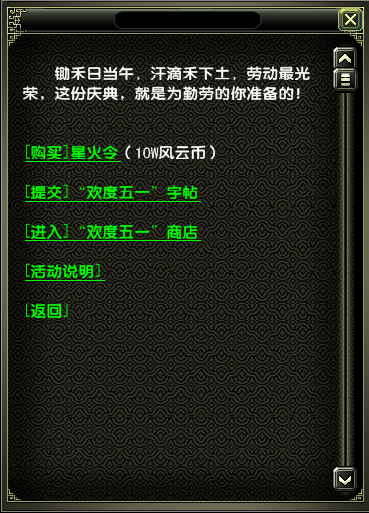
Task: Tap the scroll up arrow
Action: (x=345, y=59)
